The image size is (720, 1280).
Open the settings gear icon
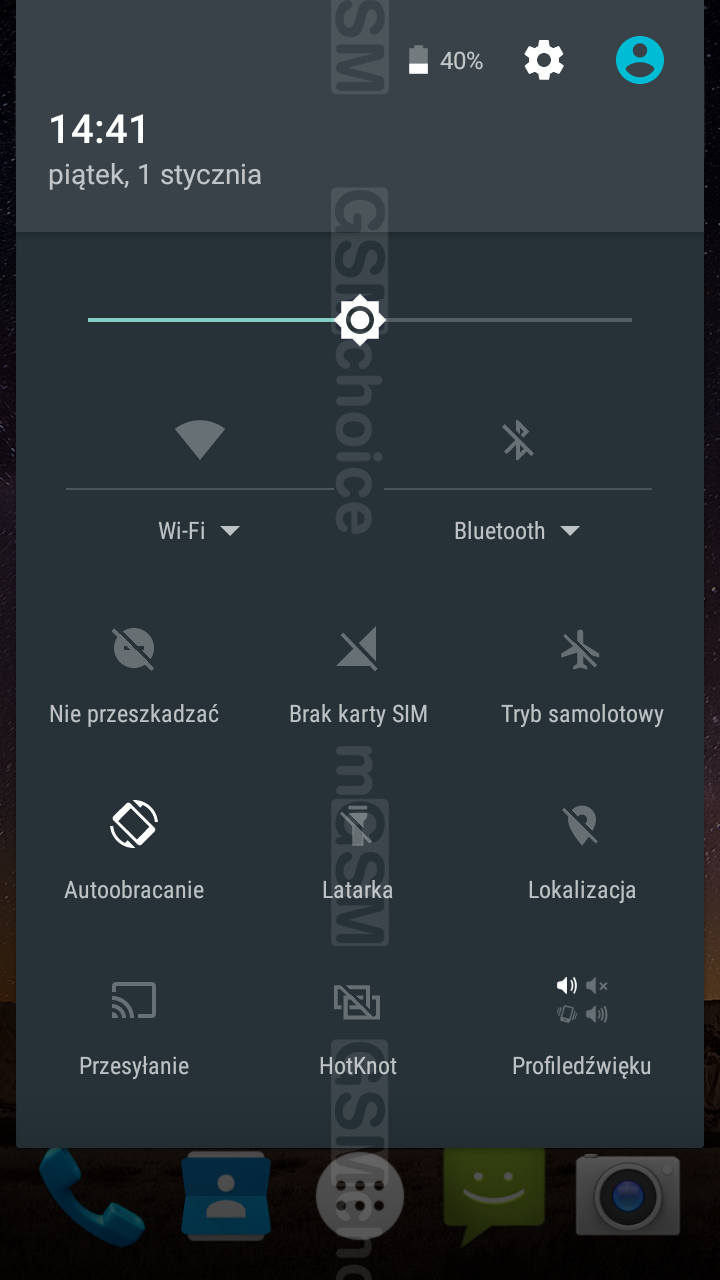coord(544,61)
